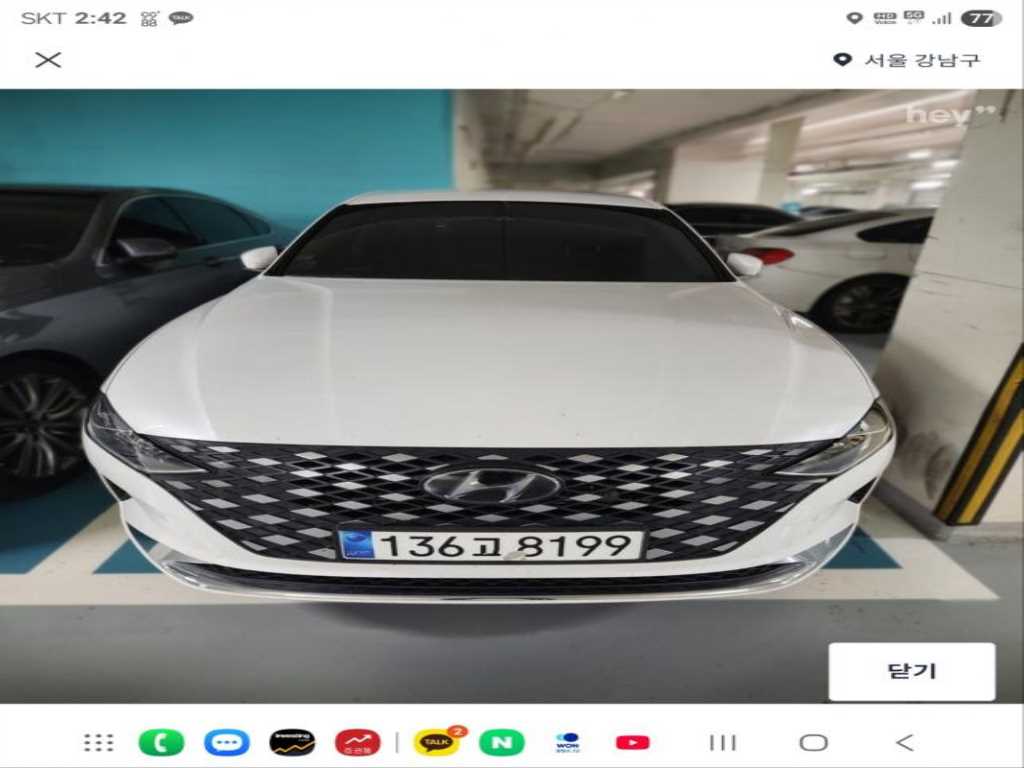Launch the Messages app from the taskbar
The image size is (1024, 768).
pyautogui.click(x=226, y=742)
